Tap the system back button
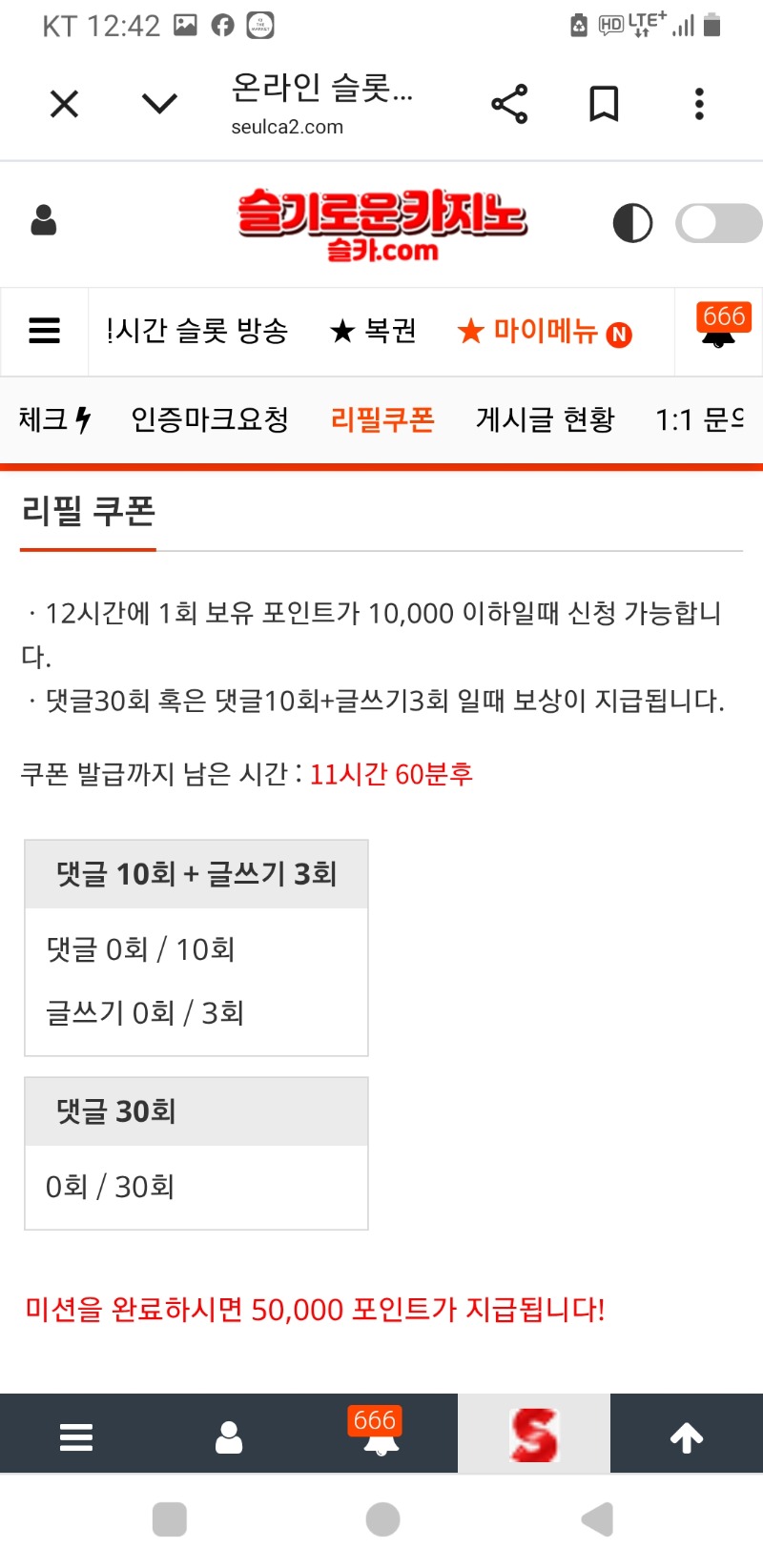The height and width of the screenshot is (1568, 763). [598, 1519]
